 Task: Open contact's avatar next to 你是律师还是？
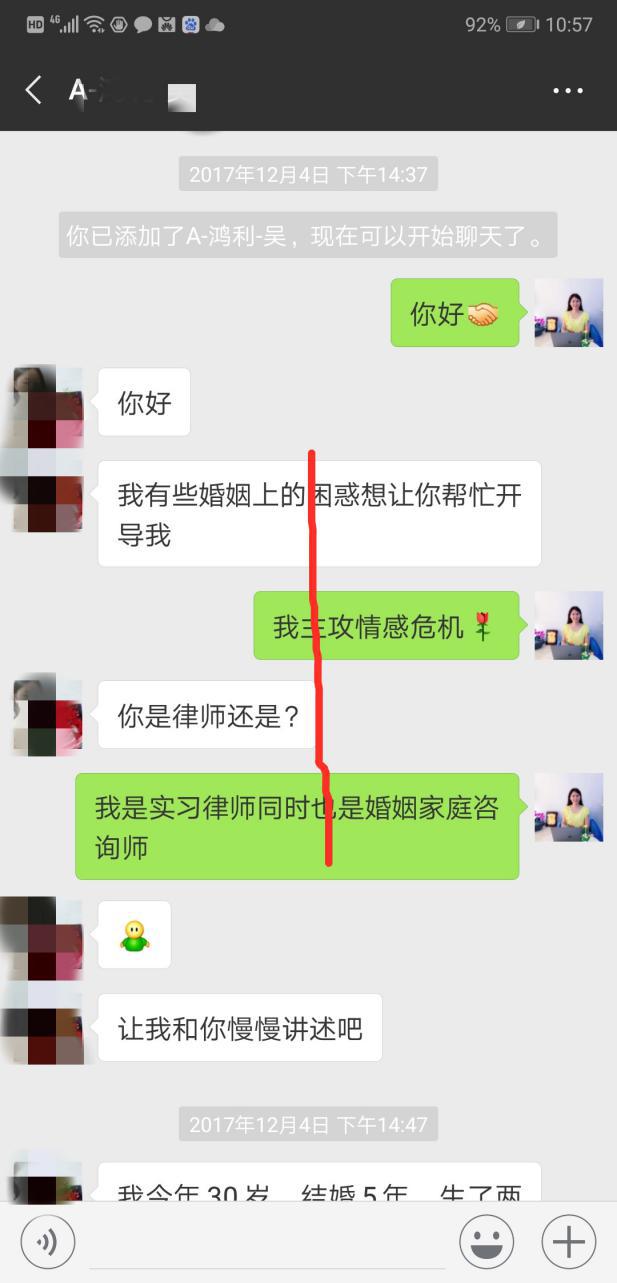(47, 714)
